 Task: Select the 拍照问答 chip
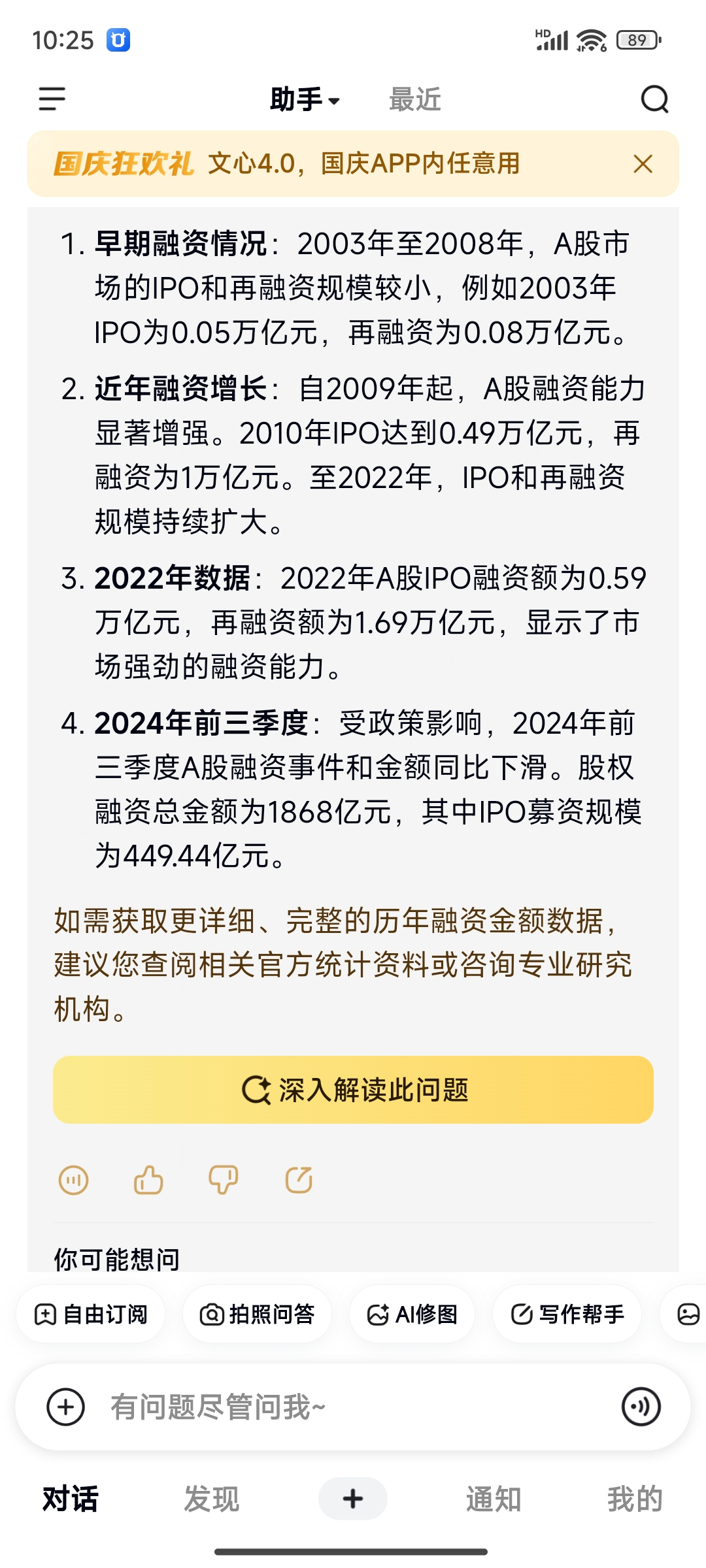tap(258, 1314)
